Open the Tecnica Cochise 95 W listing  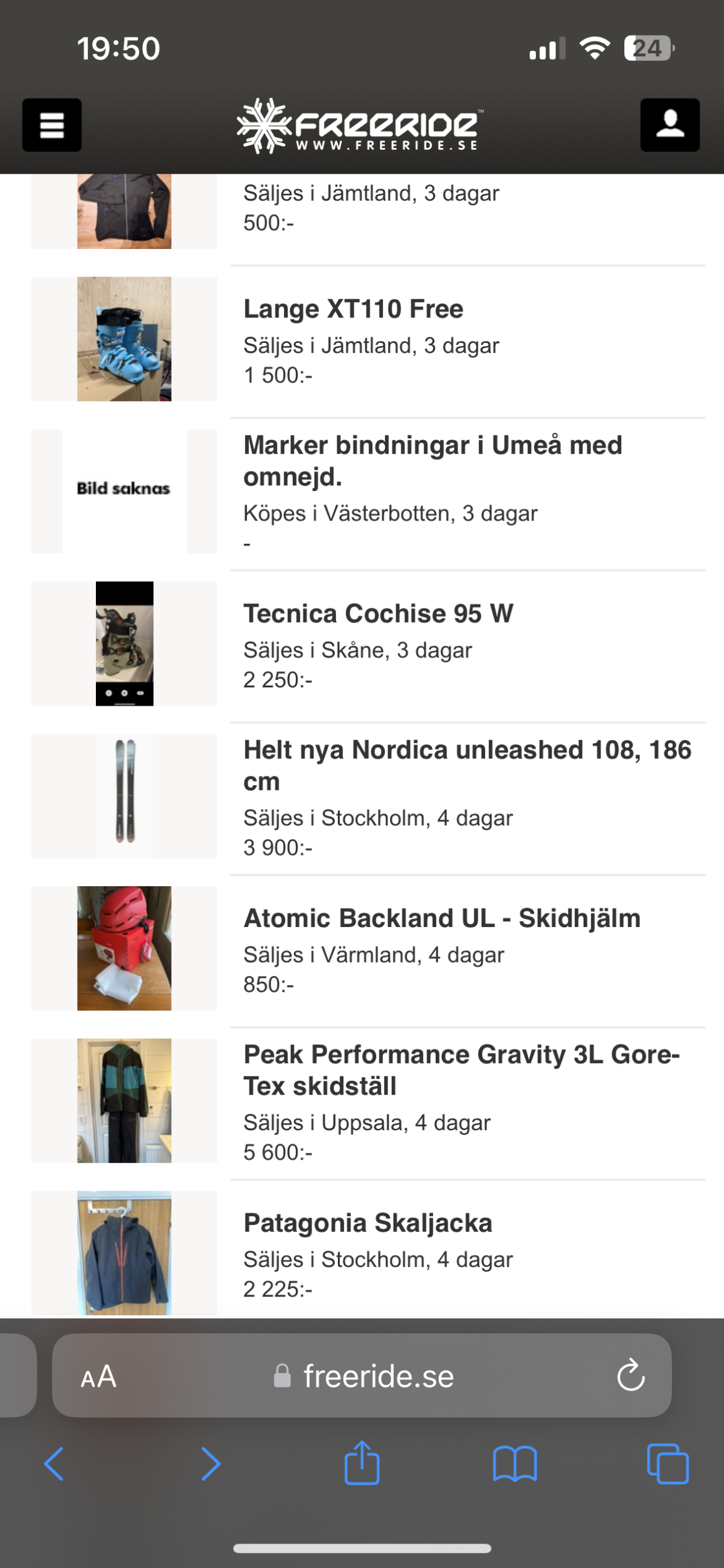[378, 614]
